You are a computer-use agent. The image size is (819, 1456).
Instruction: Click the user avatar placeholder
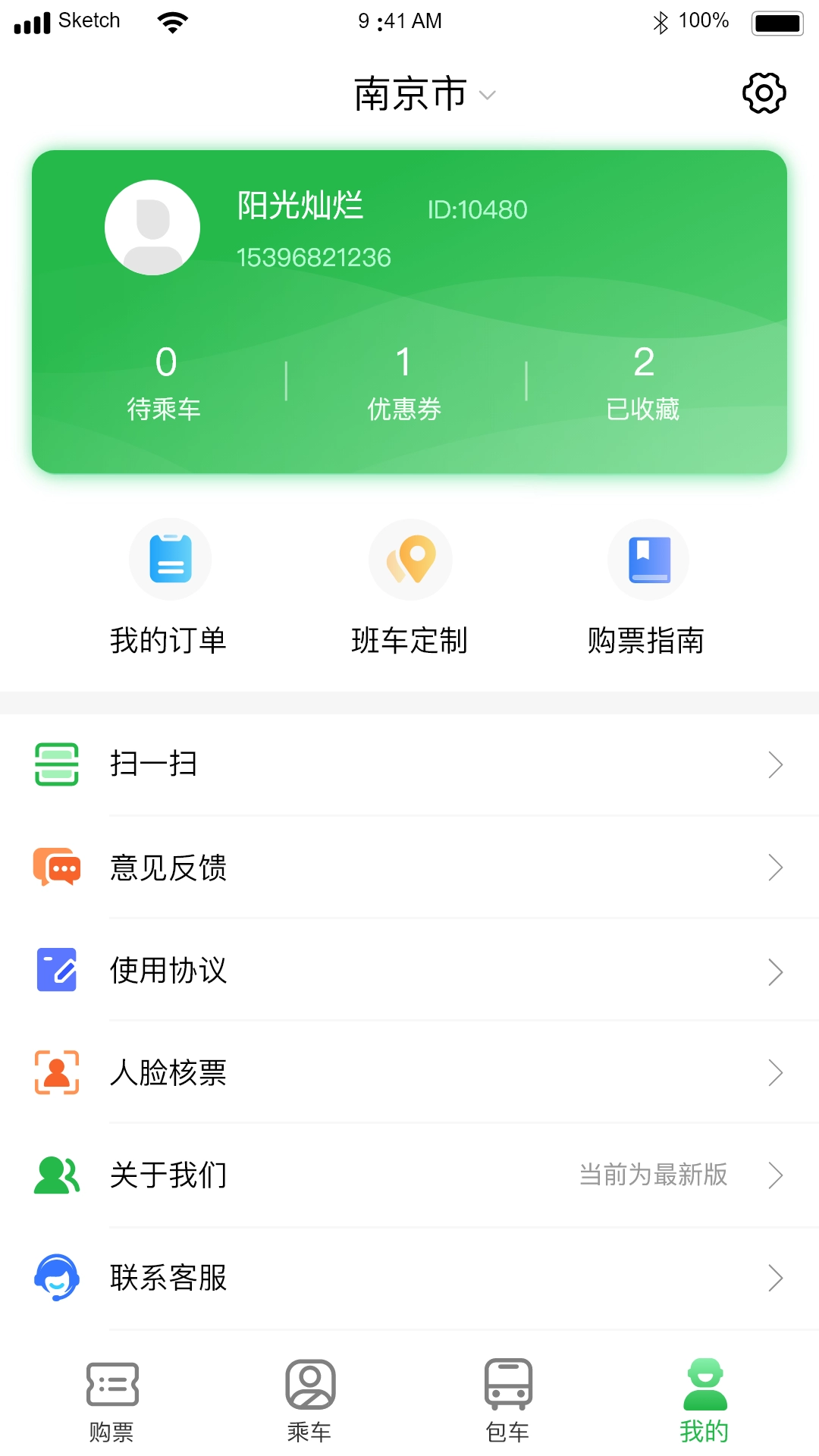[x=152, y=226]
